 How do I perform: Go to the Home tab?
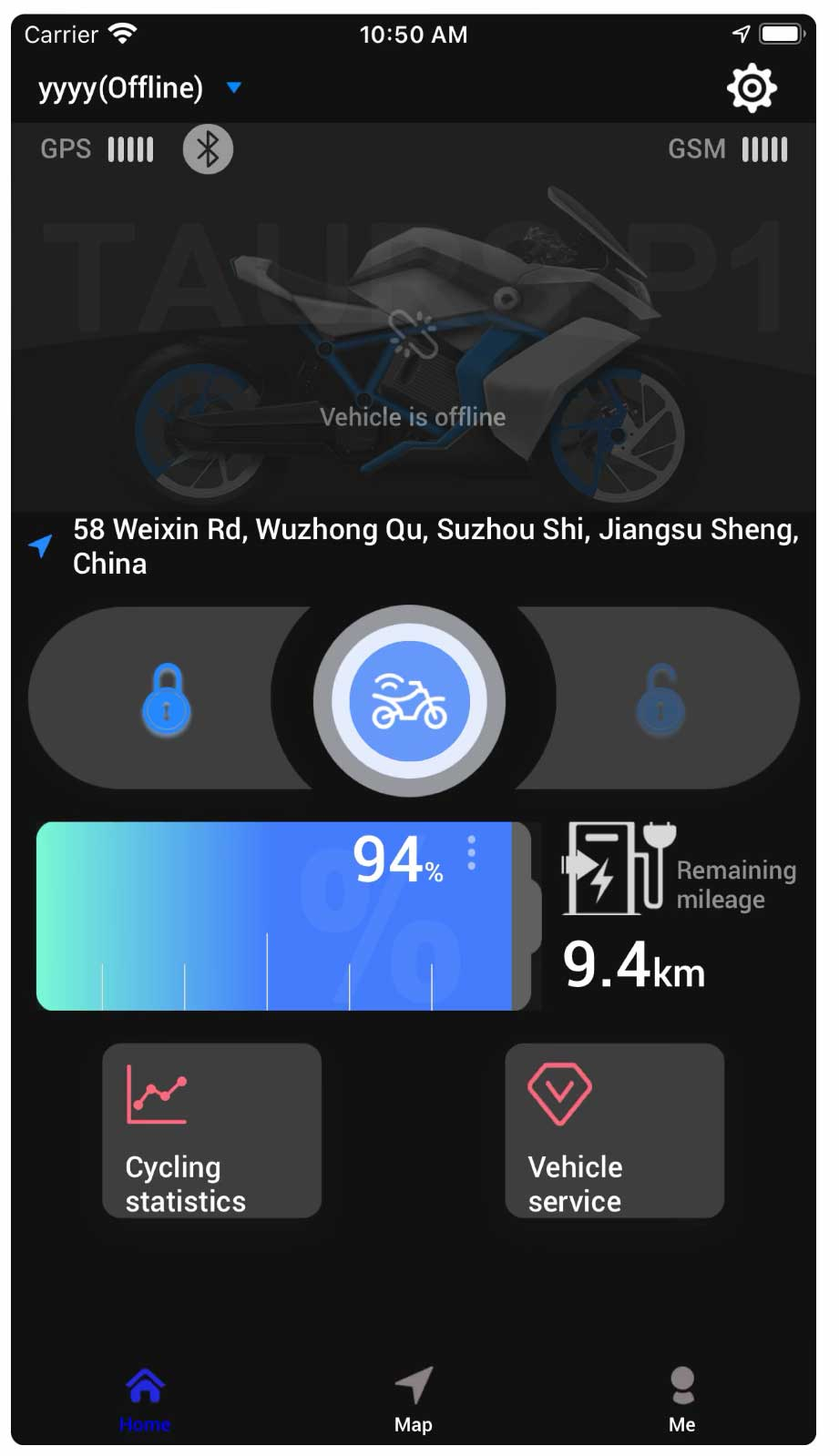click(145, 1399)
